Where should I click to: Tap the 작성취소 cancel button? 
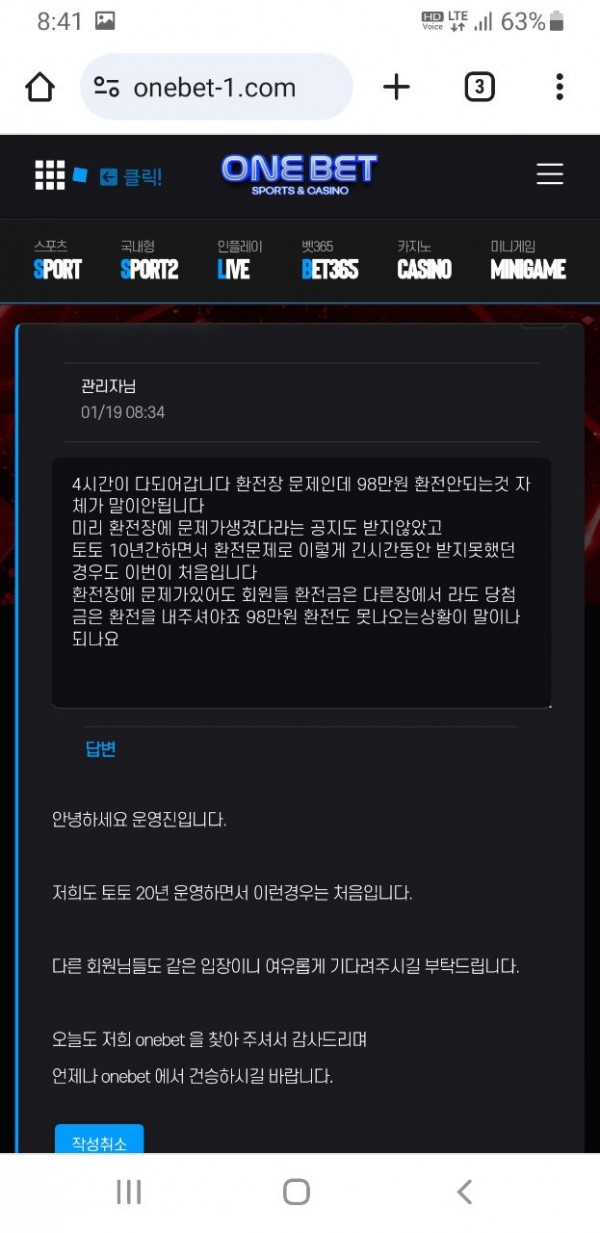coord(99,1140)
